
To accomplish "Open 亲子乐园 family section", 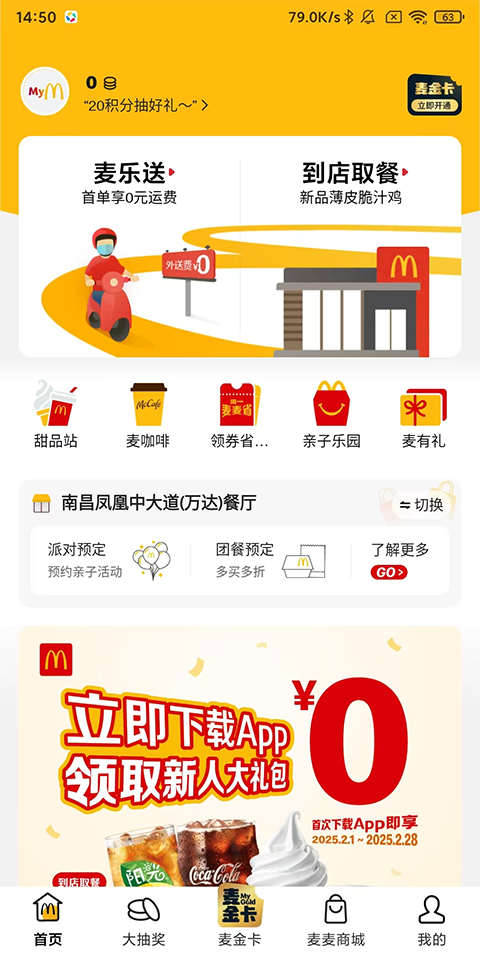I will coord(331,414).
